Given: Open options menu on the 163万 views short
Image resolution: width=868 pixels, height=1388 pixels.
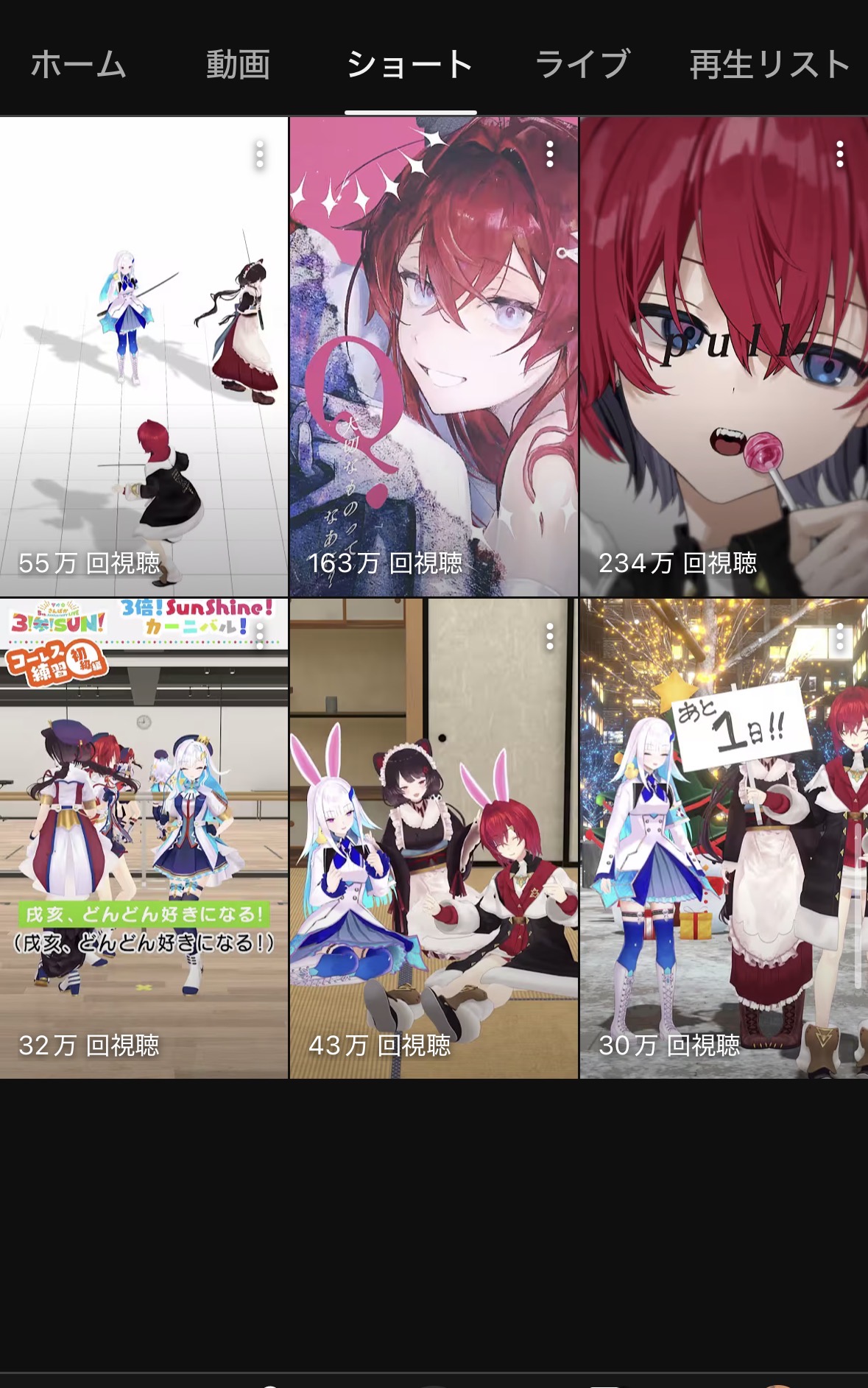Looking at the screenshot, I should (550, 155).
